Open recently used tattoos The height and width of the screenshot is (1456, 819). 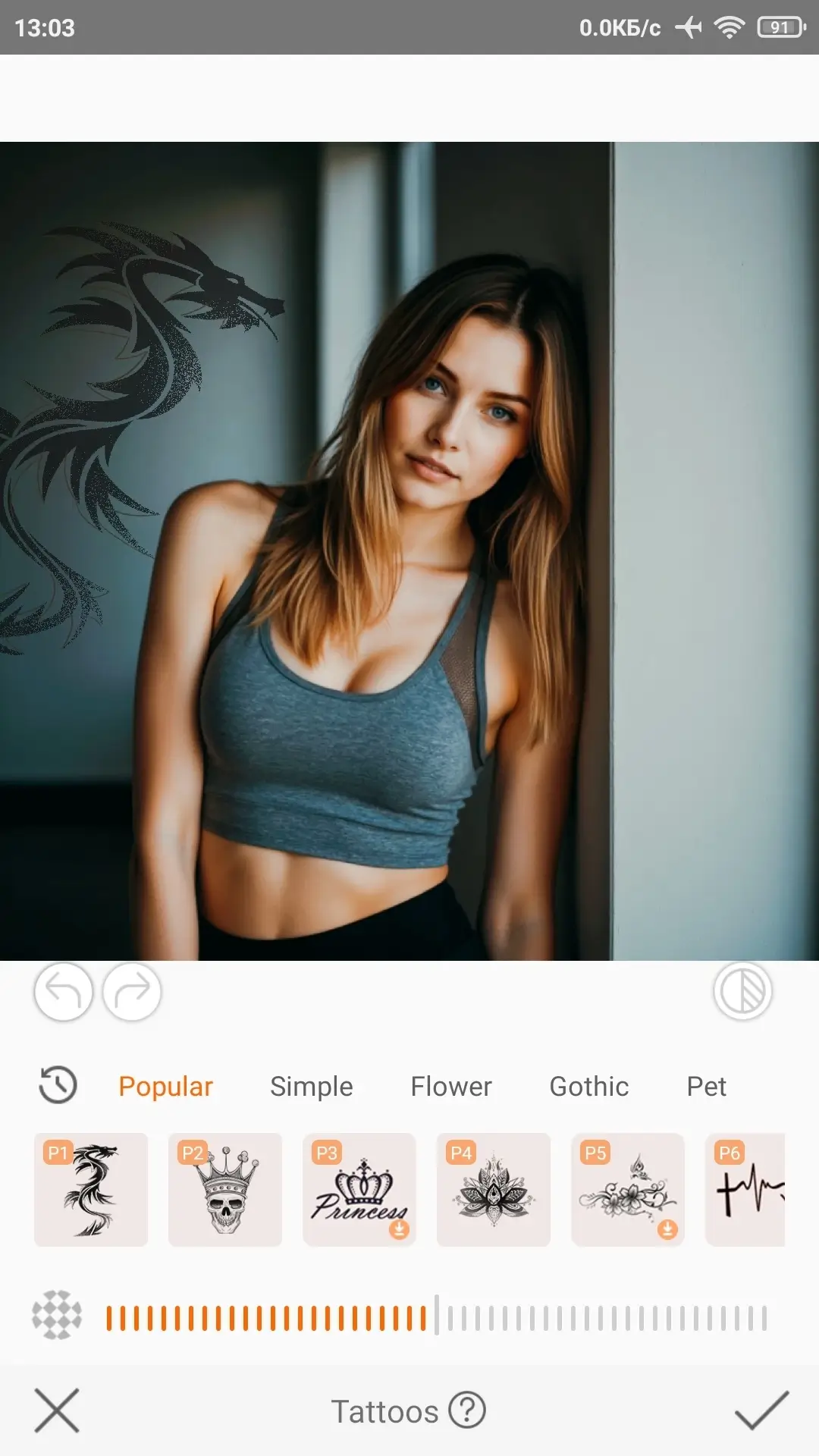pyautogui.click(x=58, y=1085)
